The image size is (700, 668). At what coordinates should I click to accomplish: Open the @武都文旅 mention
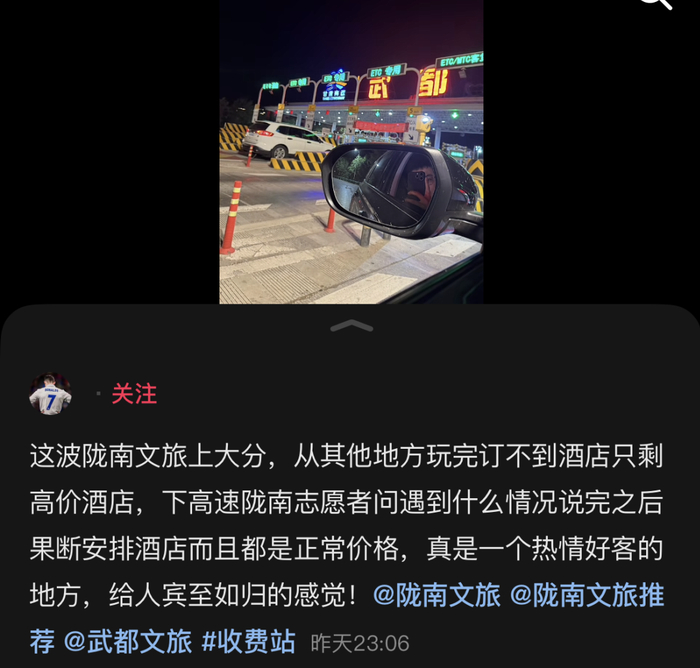point(128,642)
